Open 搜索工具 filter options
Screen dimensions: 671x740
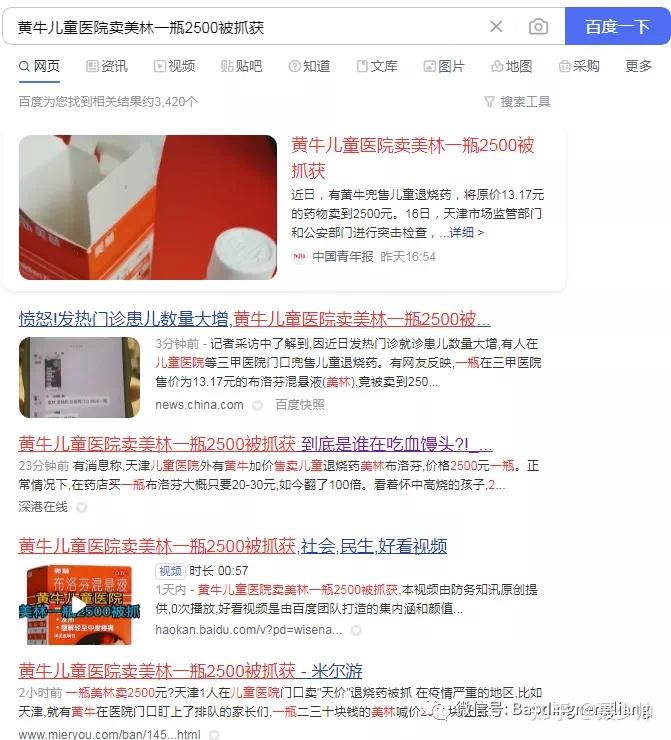pos(517,101)
